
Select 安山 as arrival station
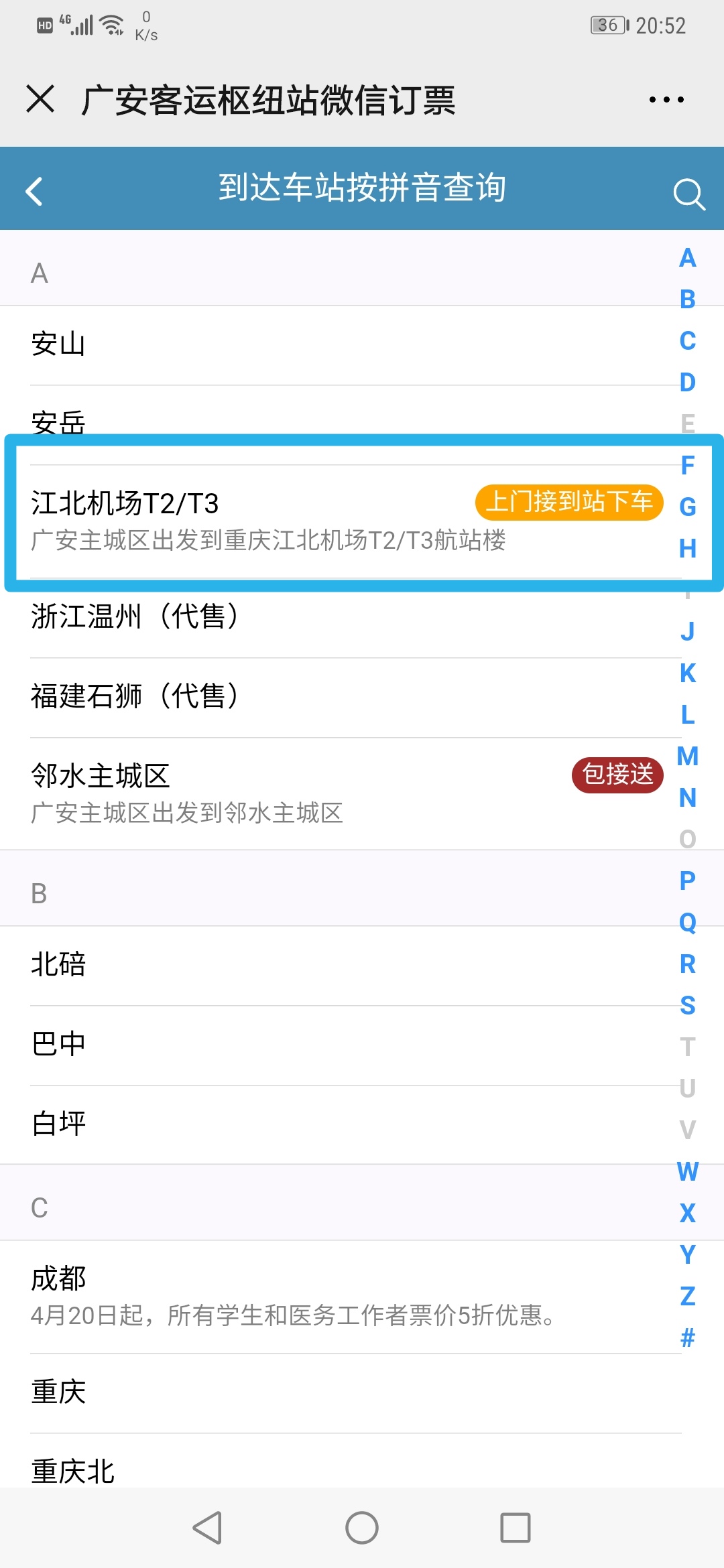[x=58, y=344]
